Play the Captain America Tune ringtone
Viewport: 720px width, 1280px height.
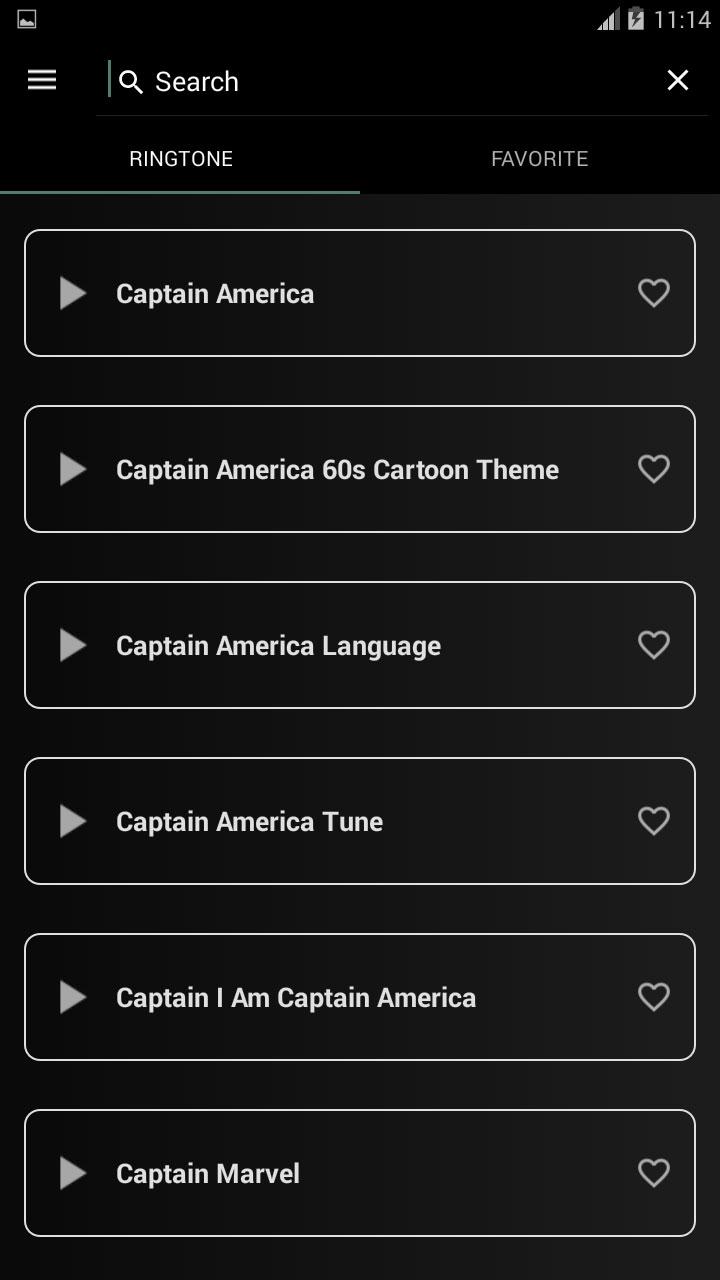tap(73, 822)
